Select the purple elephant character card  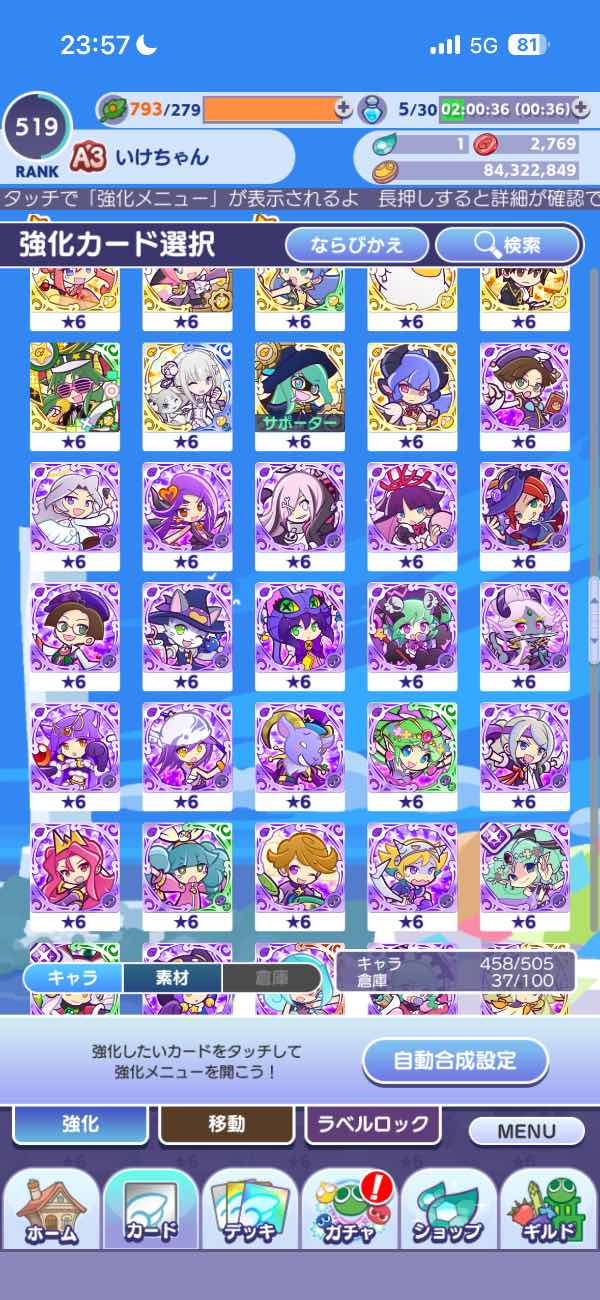(299, 748)
